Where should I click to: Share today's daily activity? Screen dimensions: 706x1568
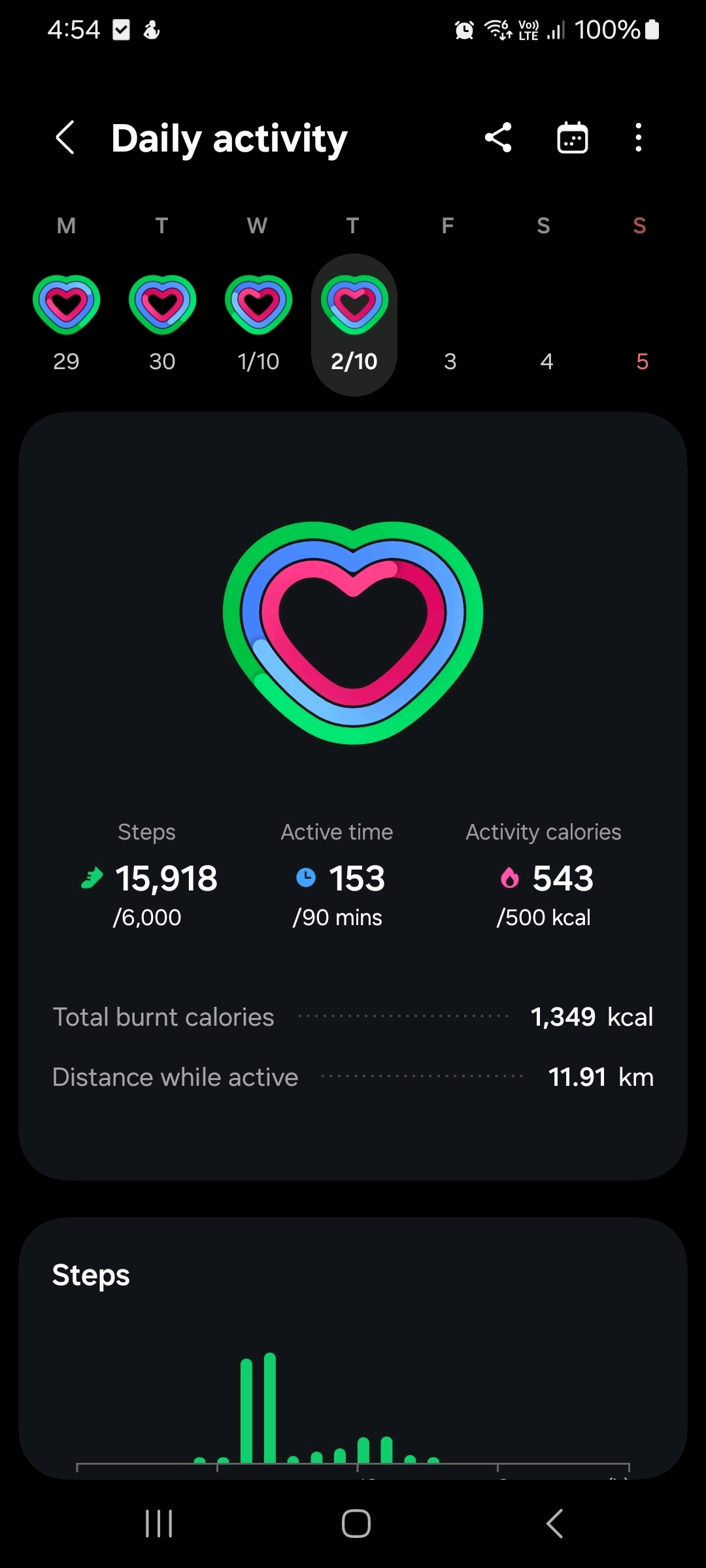tap(498, 138)
